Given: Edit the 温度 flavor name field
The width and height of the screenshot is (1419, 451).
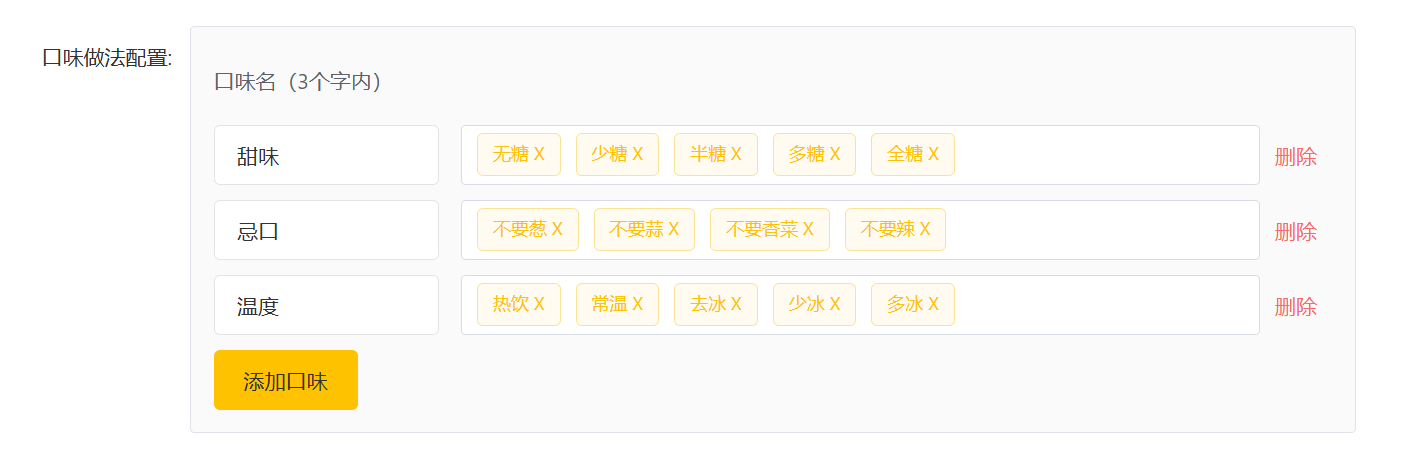Looking at the screenshot, I should tap(326, 305).
